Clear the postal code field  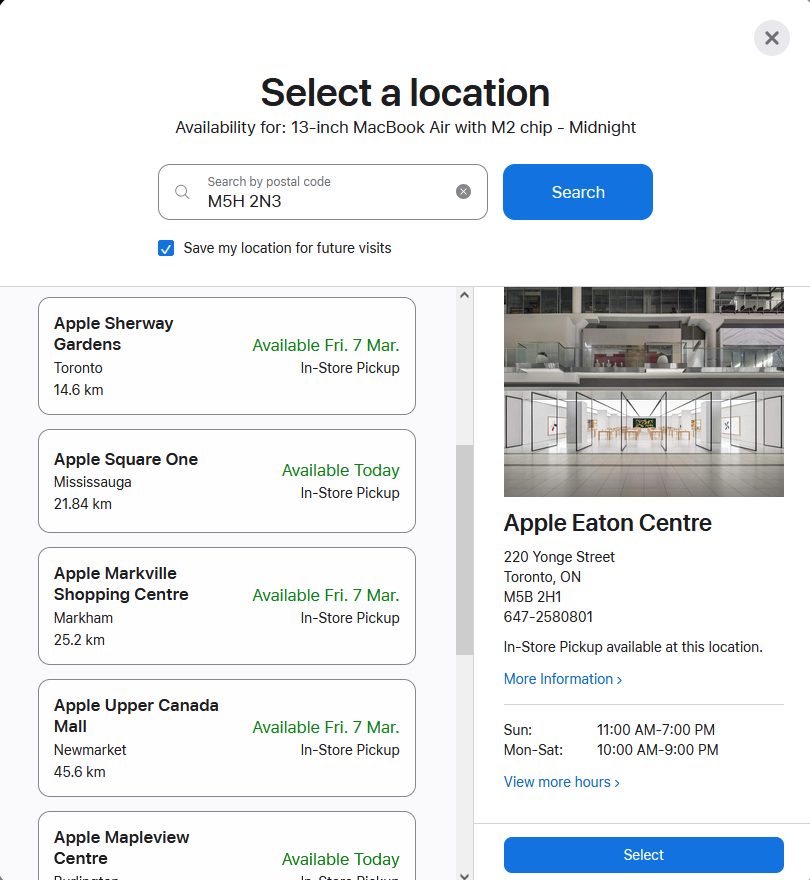pos(463,192)
